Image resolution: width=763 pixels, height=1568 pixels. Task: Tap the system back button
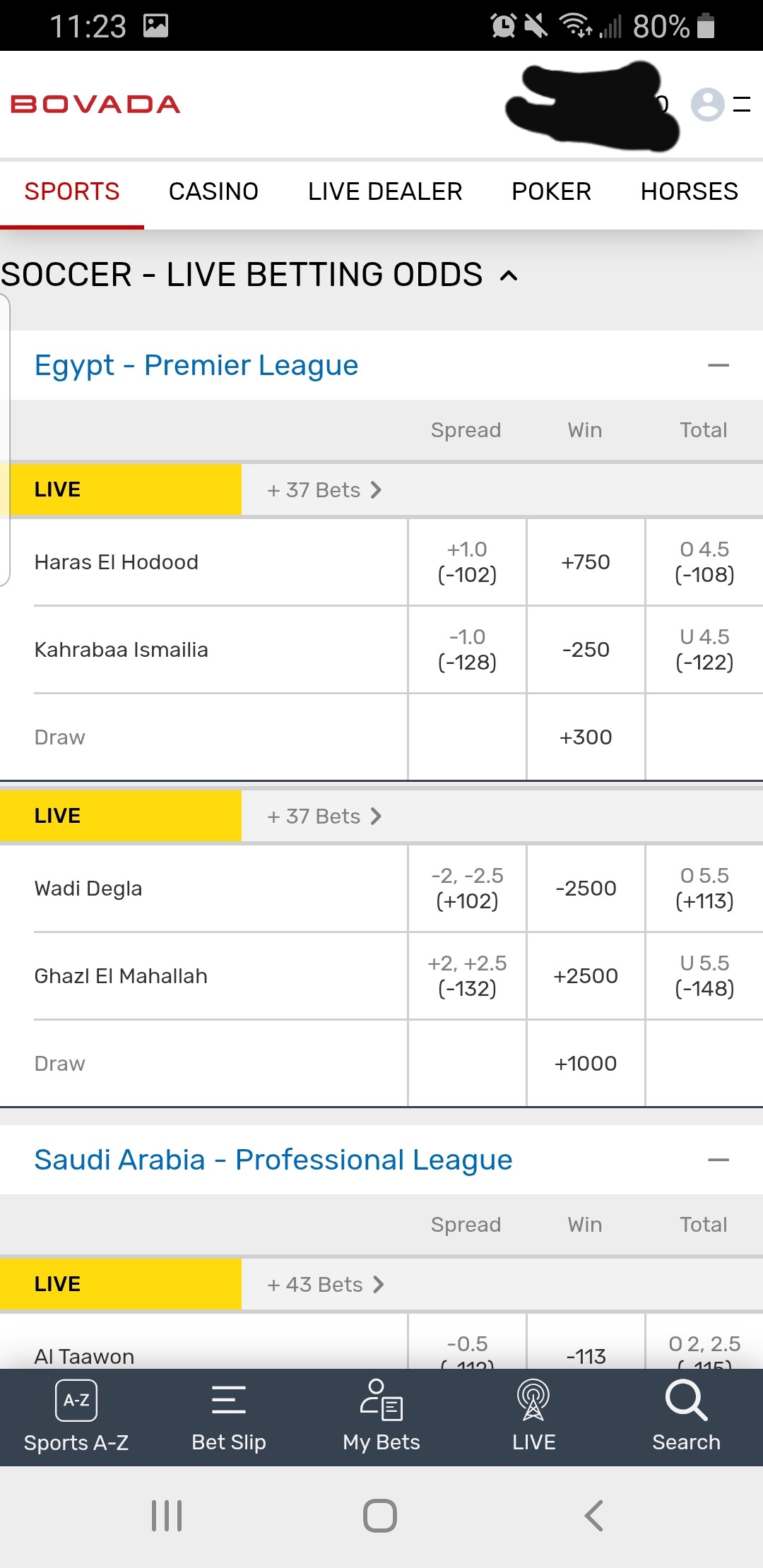[594, 1516]
